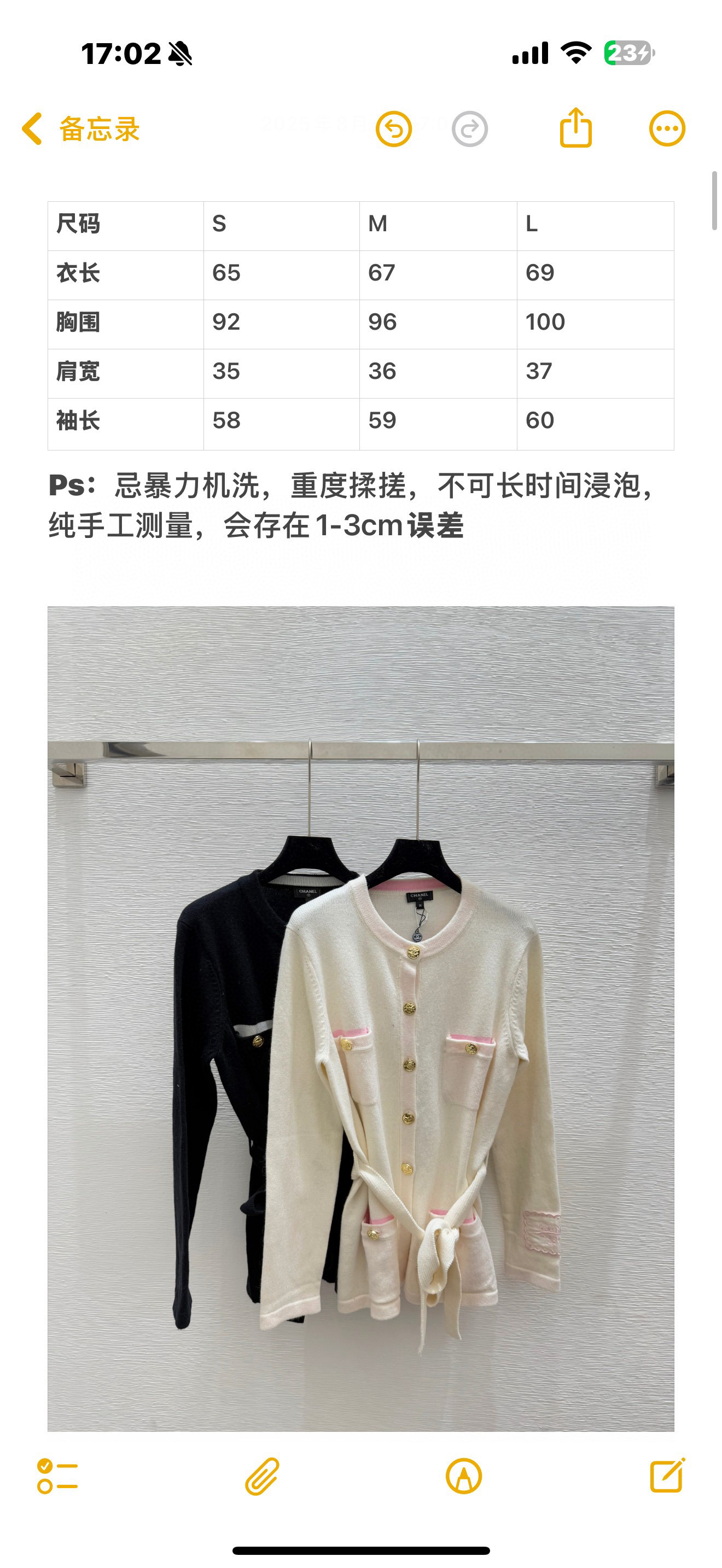This screenshot has width=722, height=1568.
Task: Add a checklist to the note
Action: tap(57, 1476)
